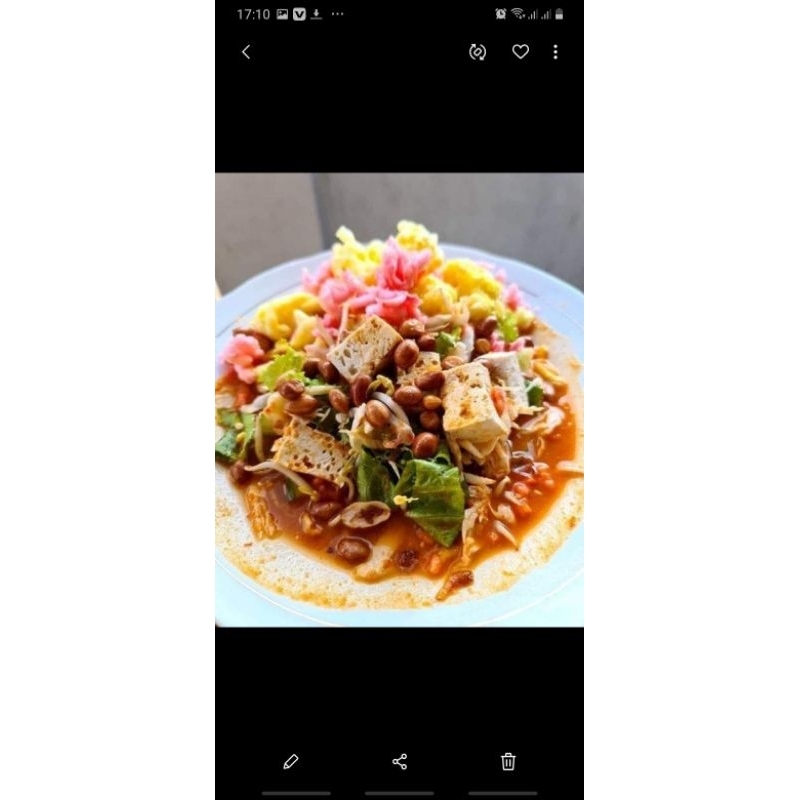Screen dimensions: 800x800
Task: Share this photo
Action: click(x=399, y=762)
